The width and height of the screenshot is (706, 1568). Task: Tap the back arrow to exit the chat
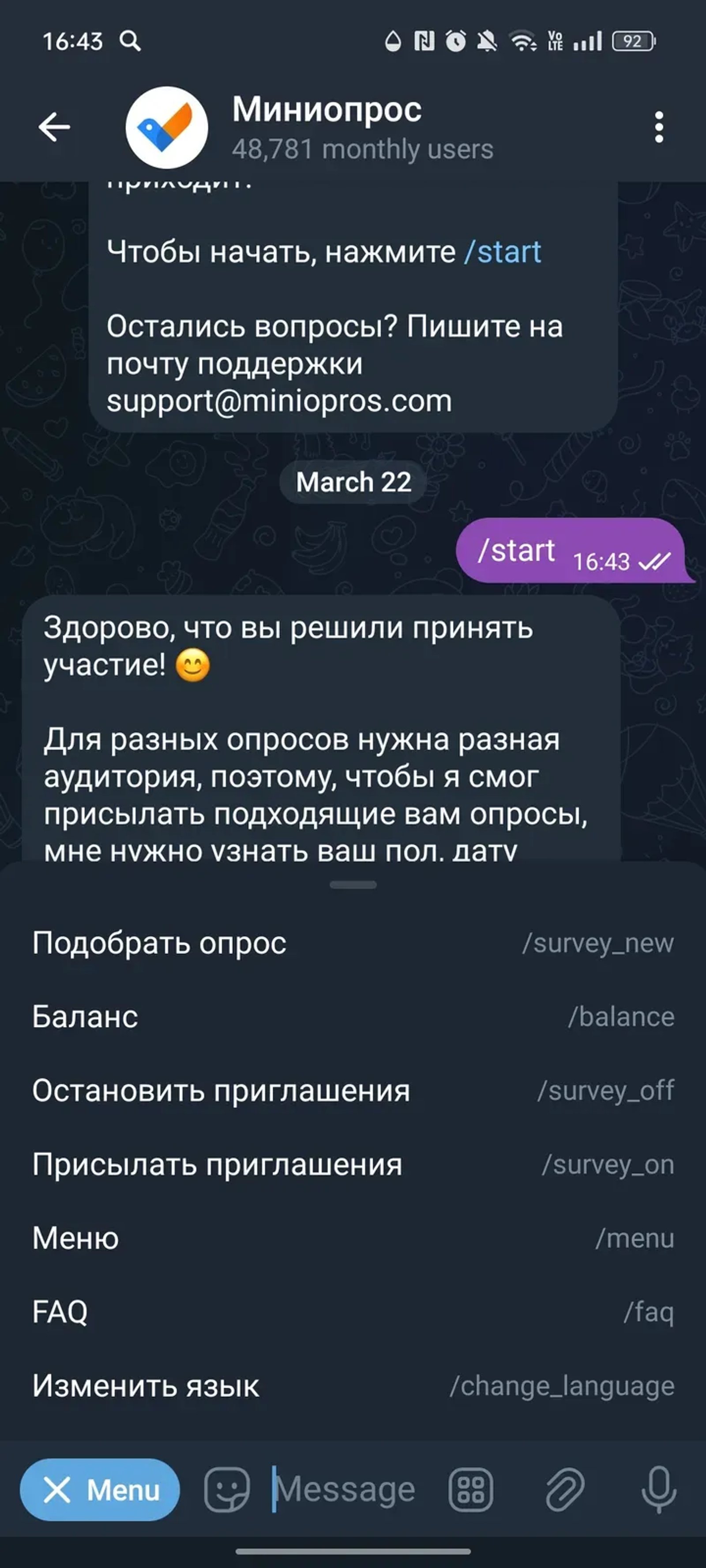(x=53, y=126)
